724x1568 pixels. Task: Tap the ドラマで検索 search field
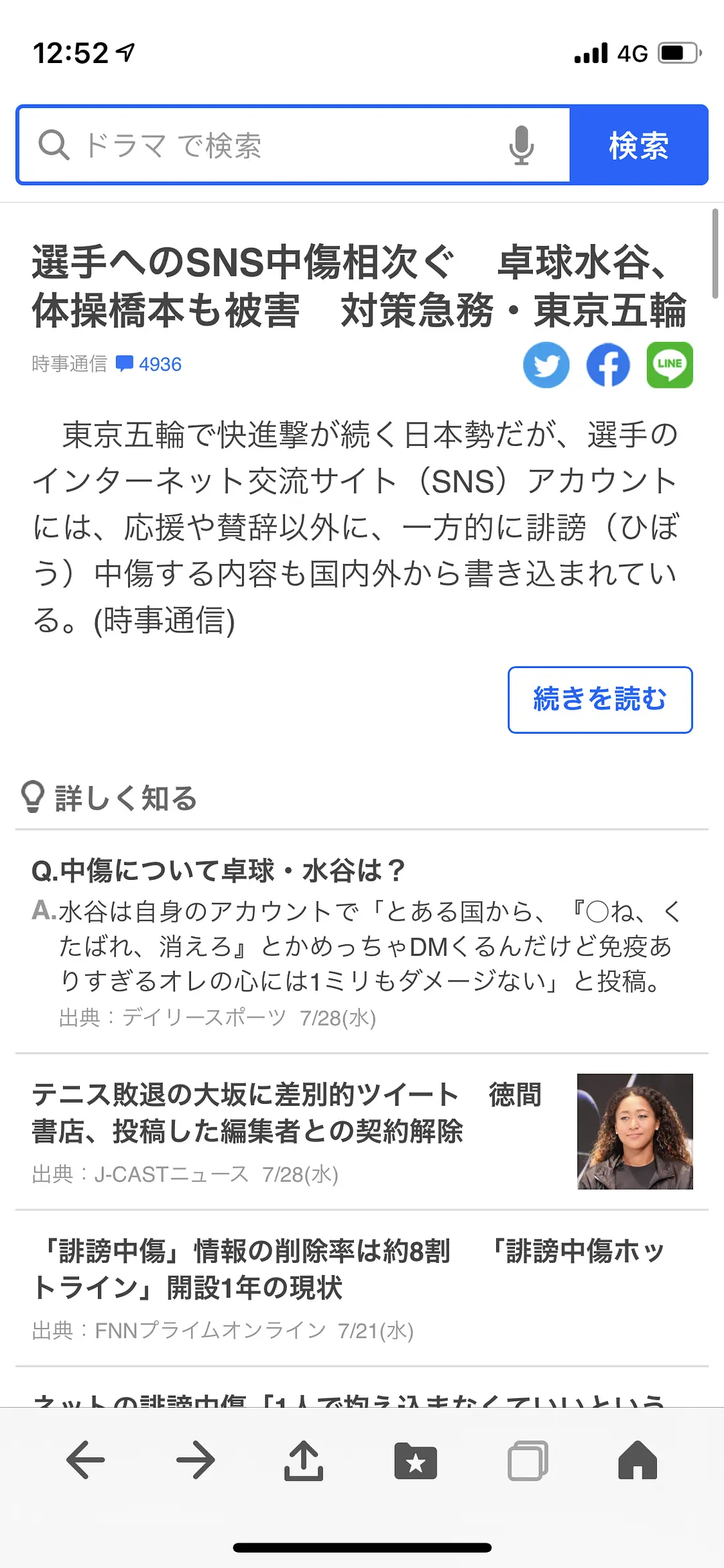pos(268,145)
